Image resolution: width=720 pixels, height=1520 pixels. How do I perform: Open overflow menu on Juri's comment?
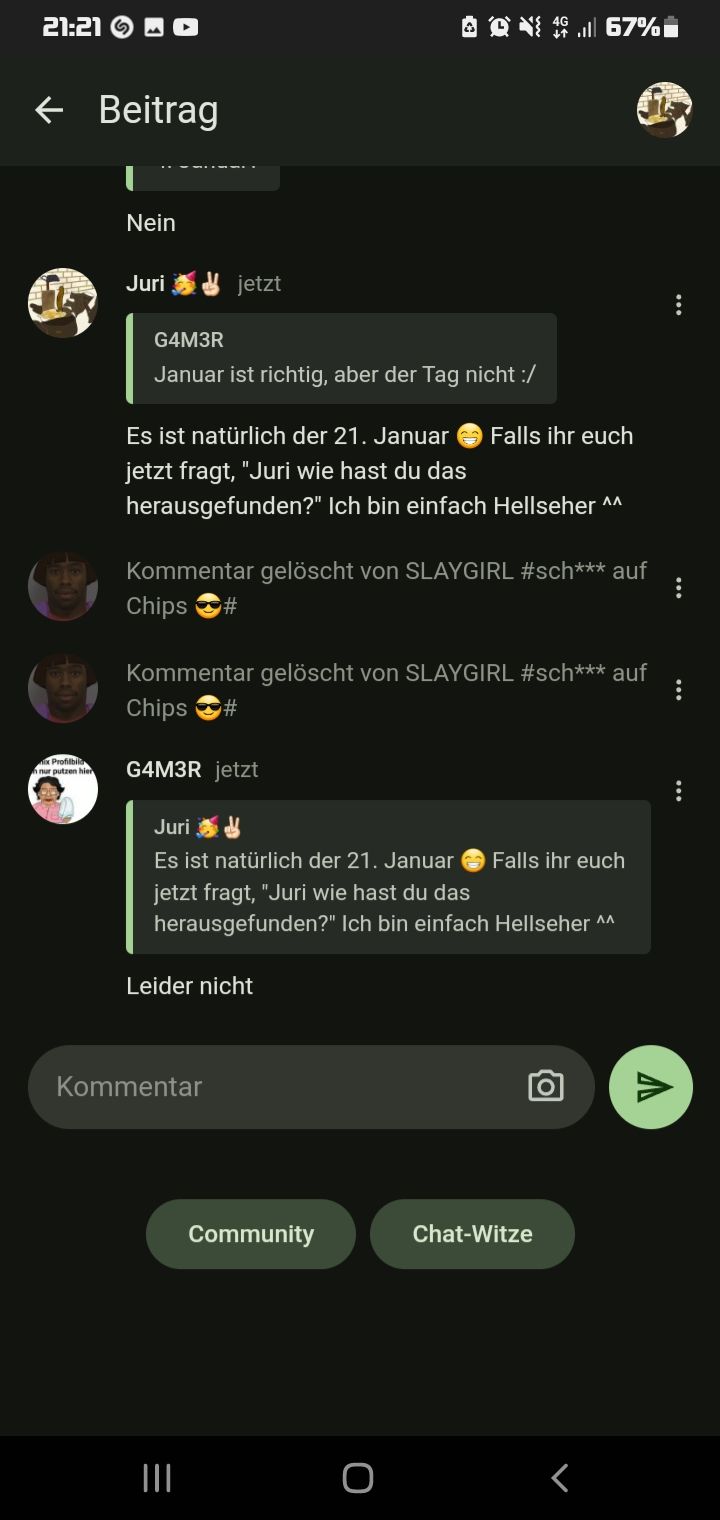(x=678, y=305)
